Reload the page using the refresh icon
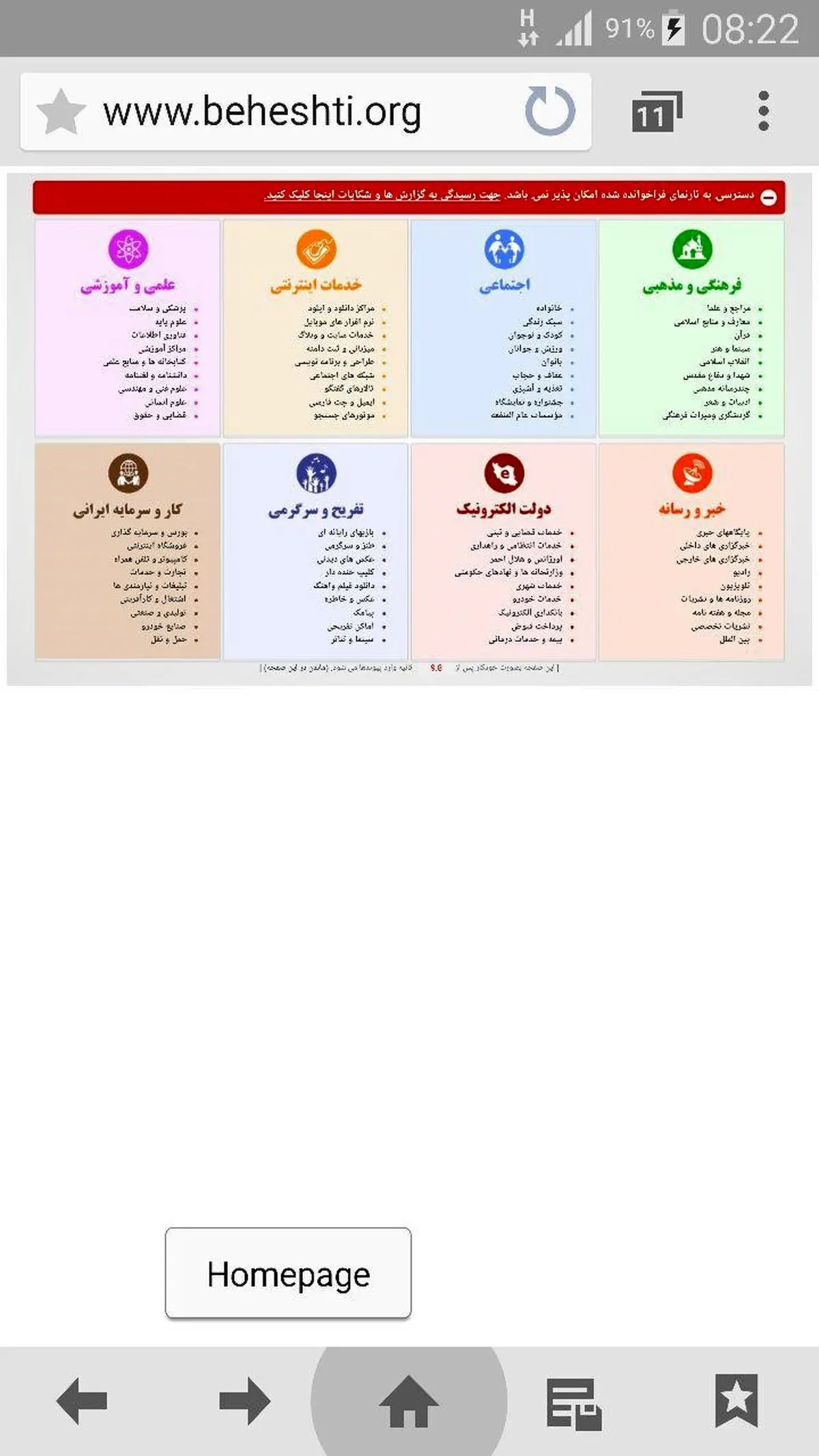The height and width of the screenshot is (1456, 819). [x=550, y=111]
